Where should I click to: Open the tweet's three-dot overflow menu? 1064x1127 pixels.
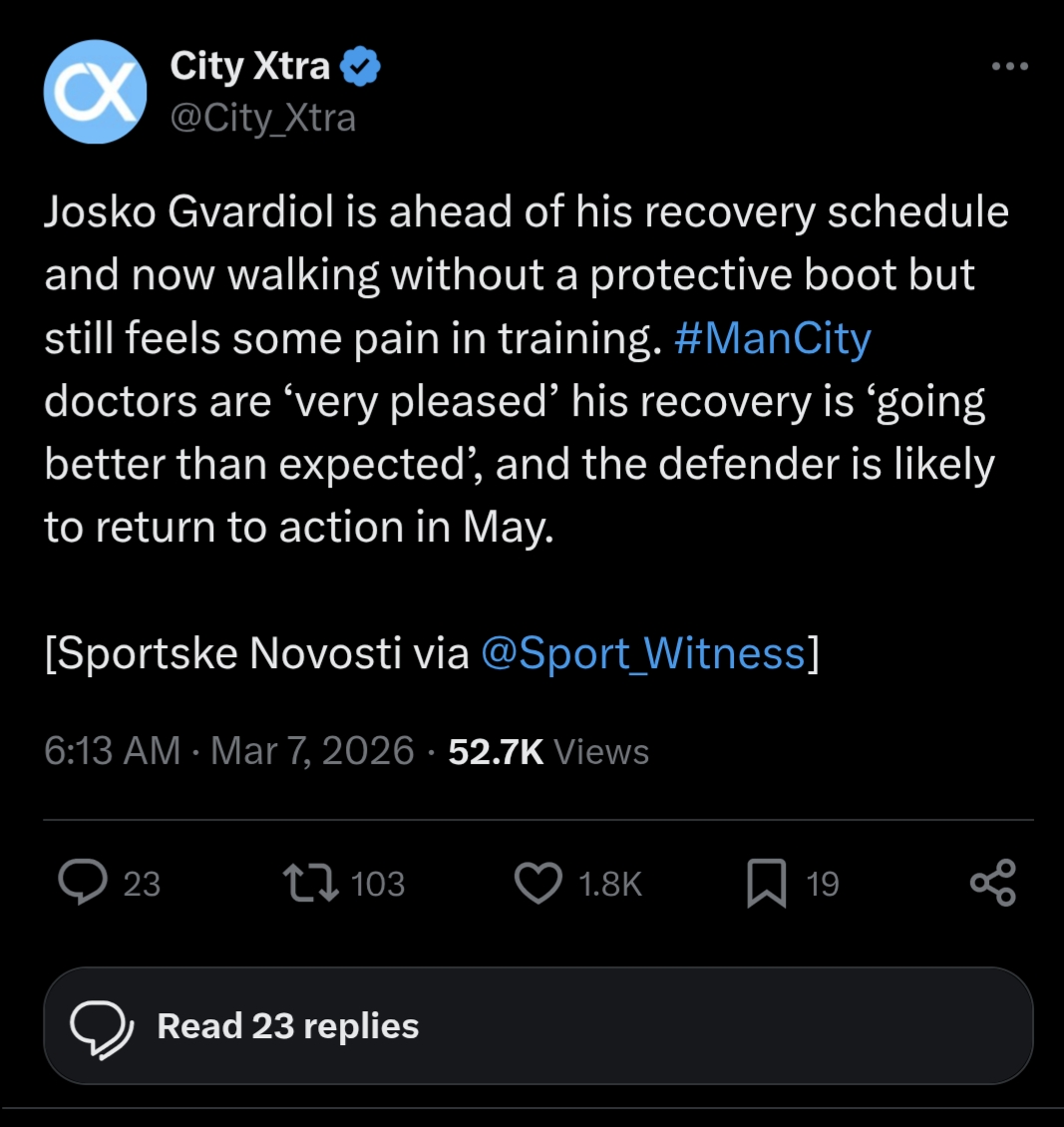pyautogui.click(x=1010, y=67)
